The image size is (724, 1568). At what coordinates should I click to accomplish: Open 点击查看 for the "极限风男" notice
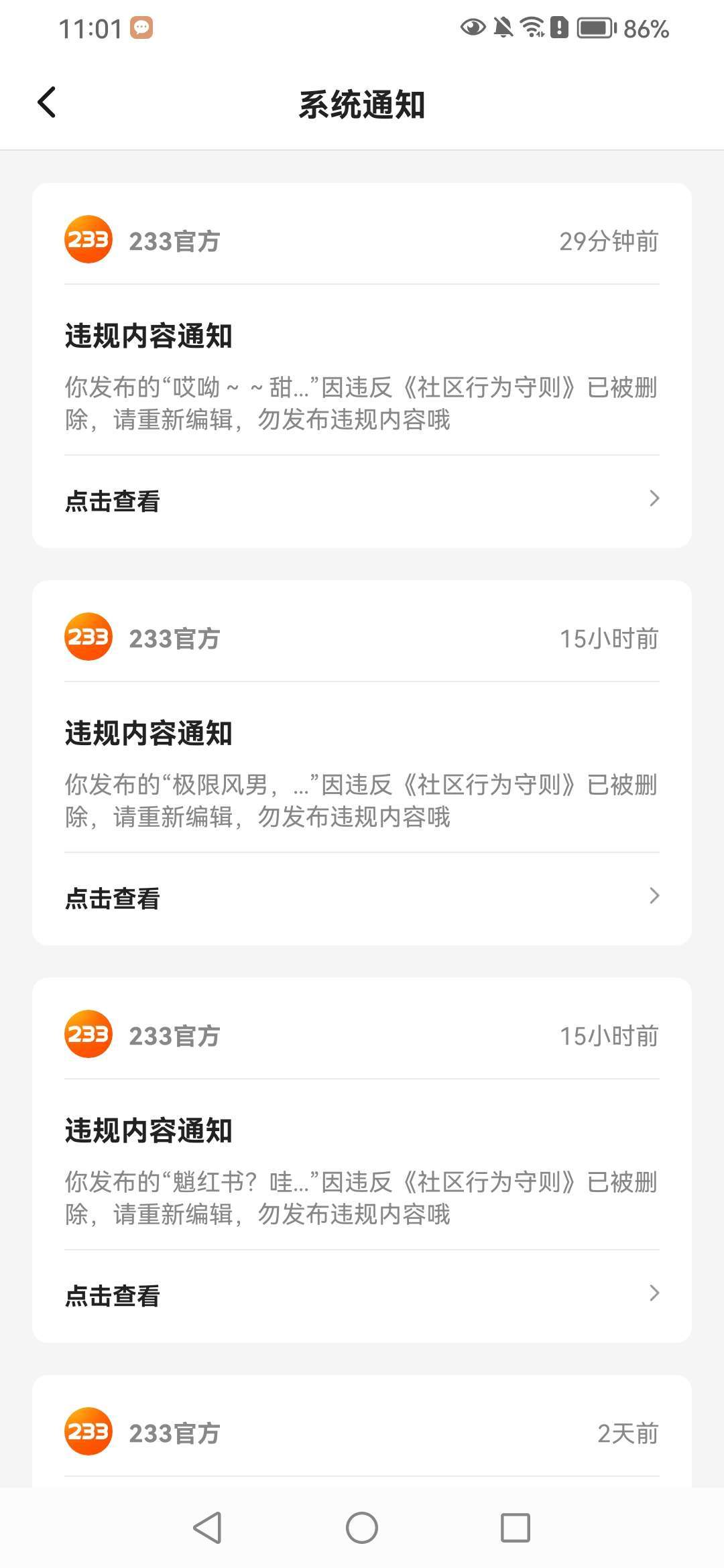pyautogui.click(x=362, y=898)
